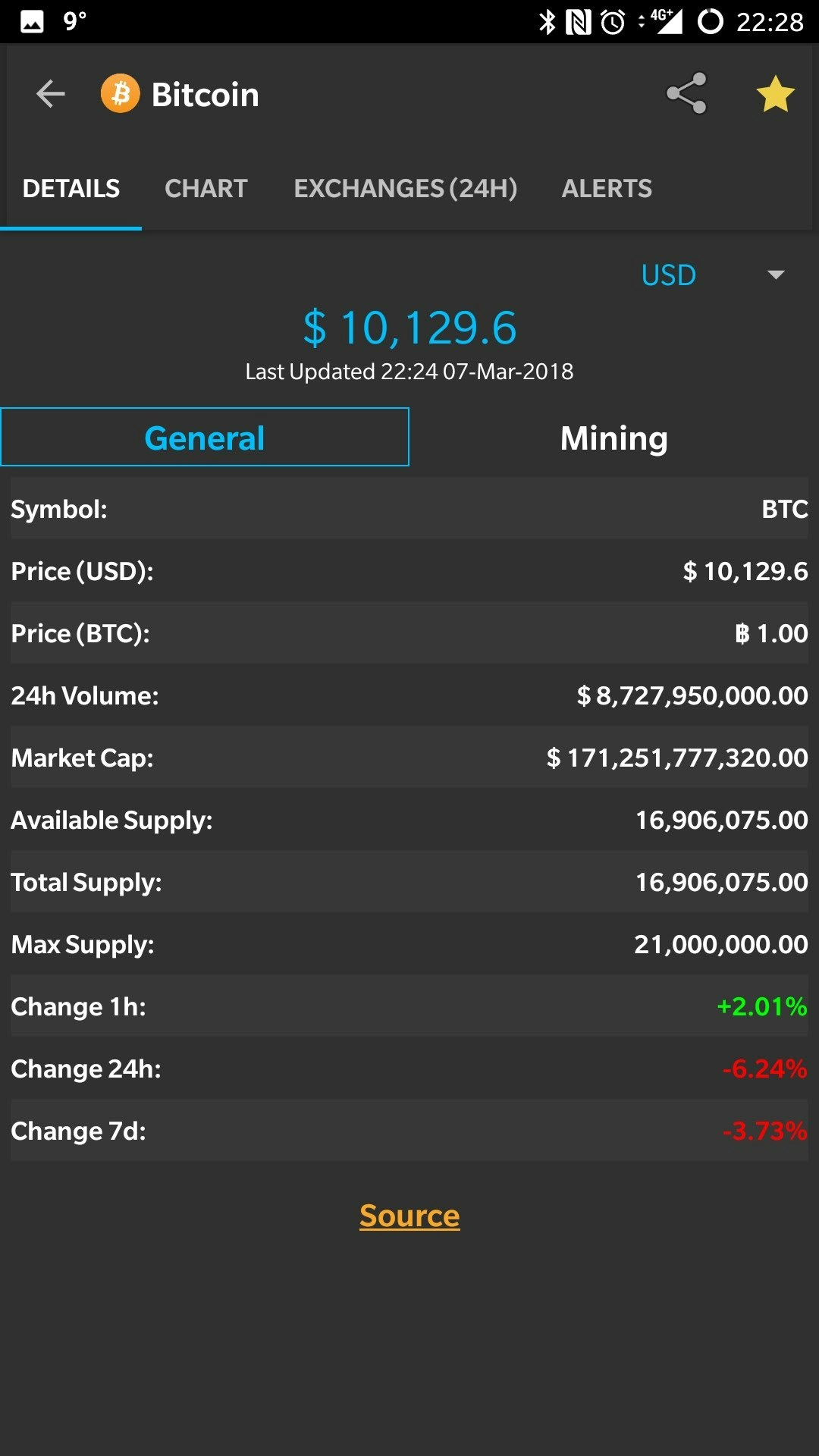Tap the Bluetooth icon in the status bar

[548, 20]
